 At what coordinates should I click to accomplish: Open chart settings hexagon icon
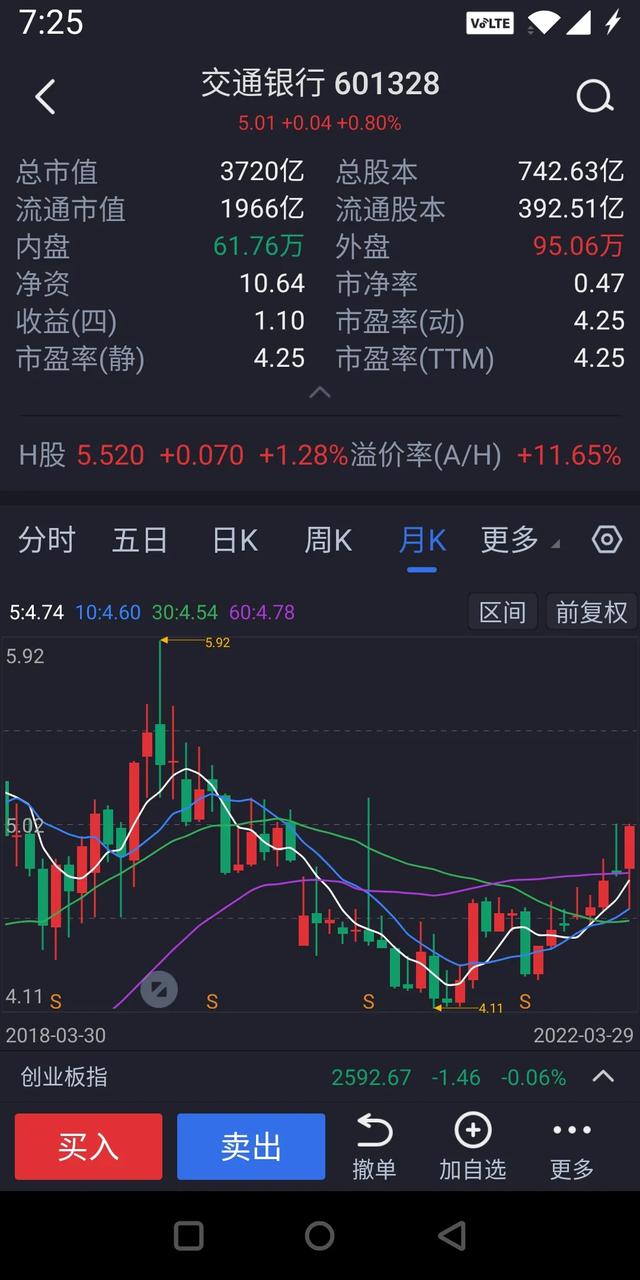[607, 540]
